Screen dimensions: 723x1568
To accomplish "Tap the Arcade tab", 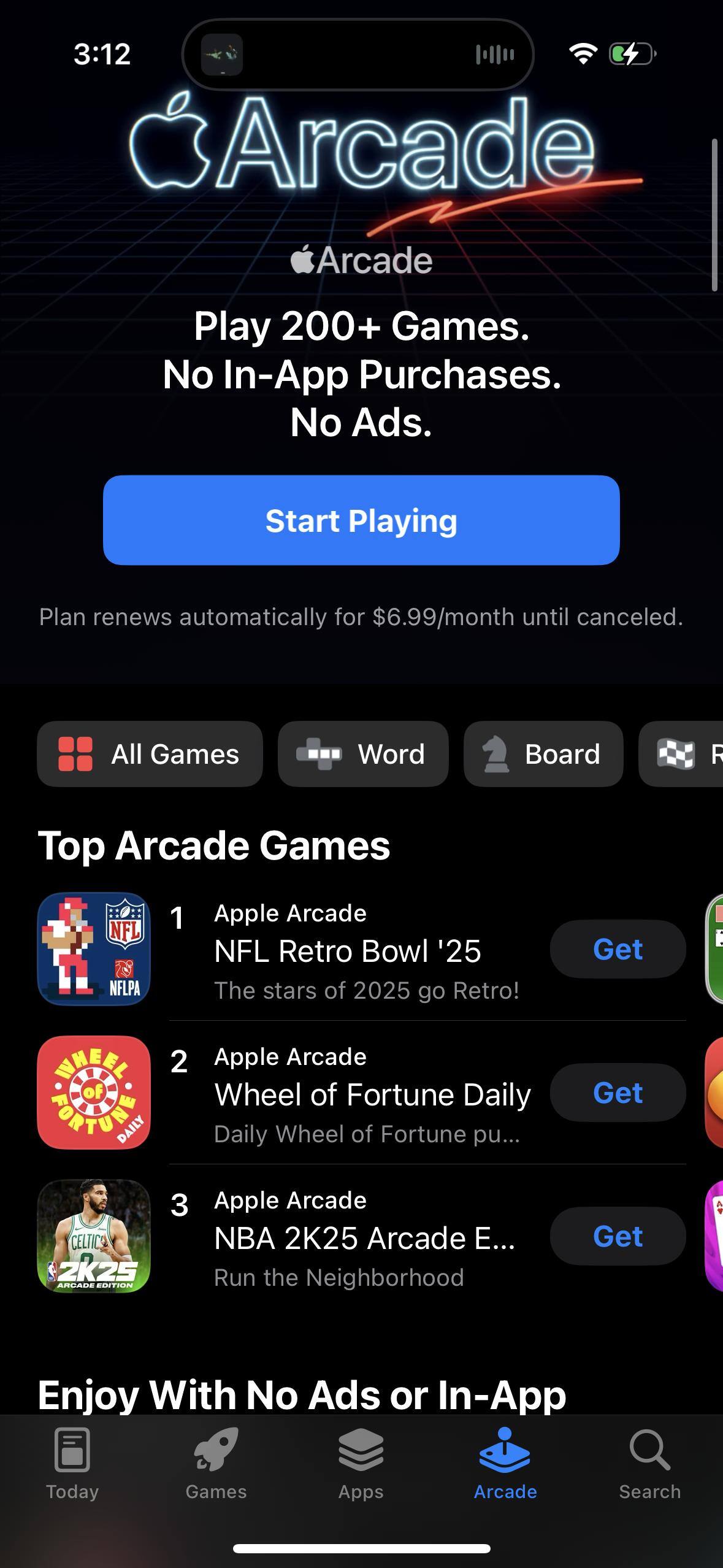I will pyautogui.click(x=505, y=1462).
